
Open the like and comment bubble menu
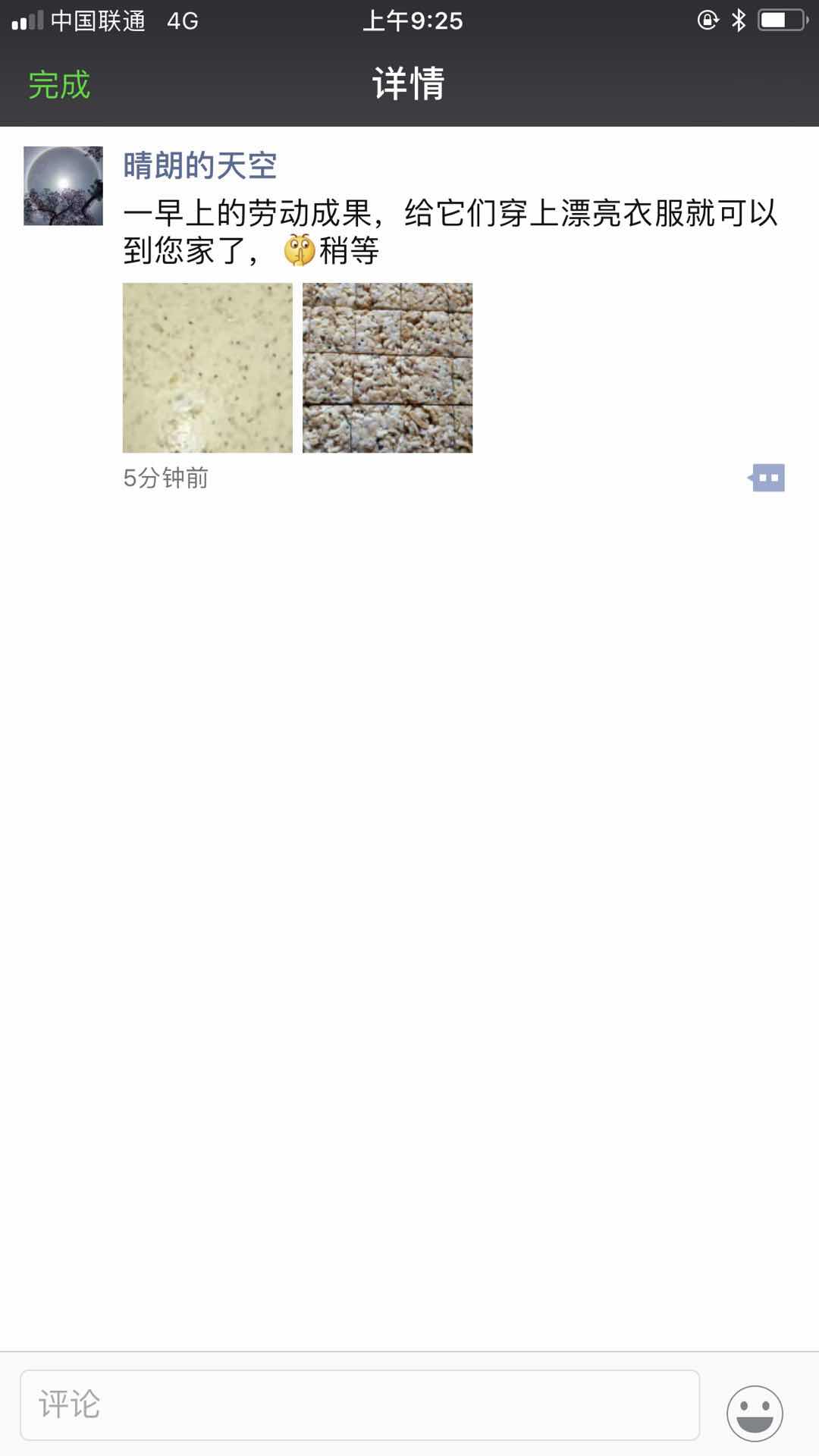(x=767, y=478)
